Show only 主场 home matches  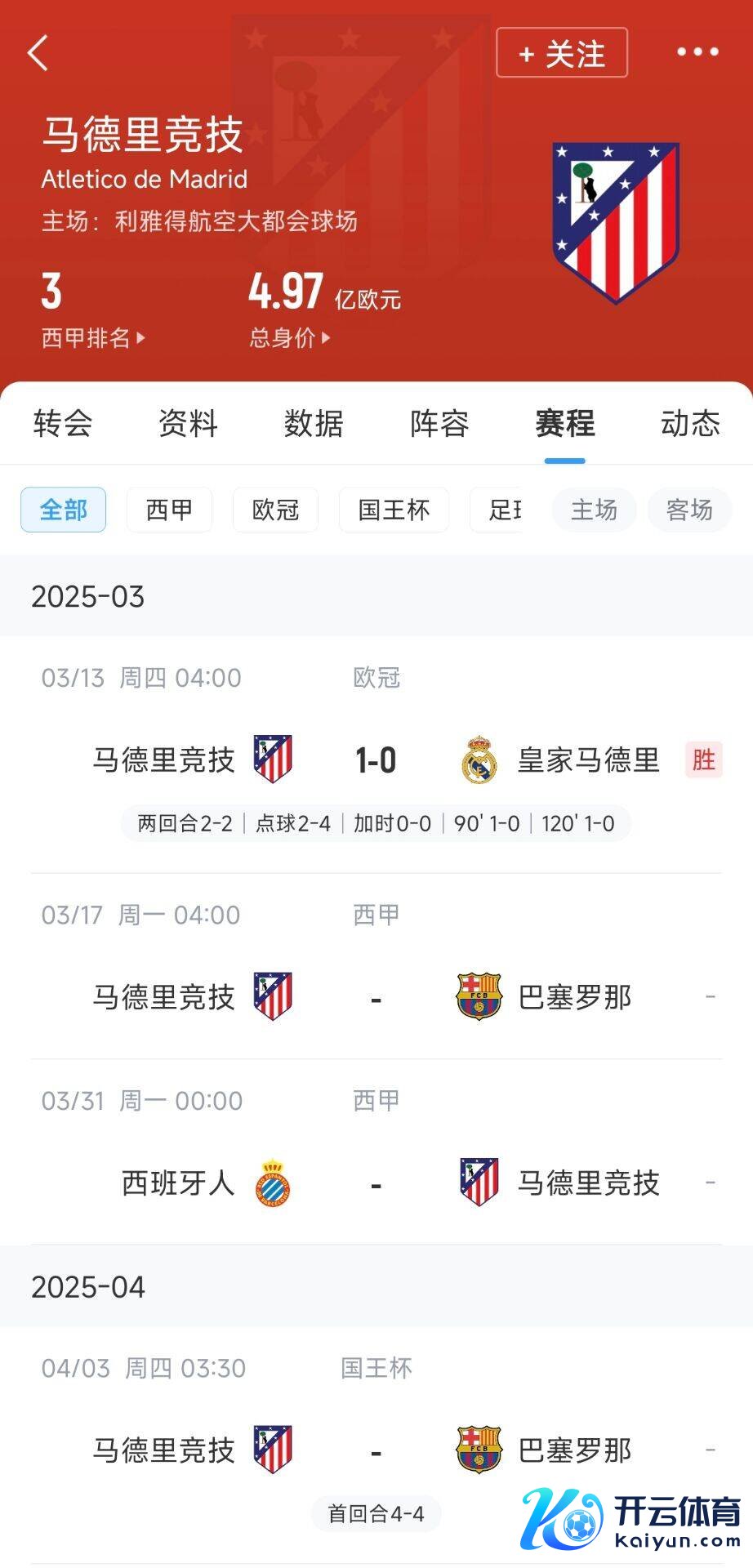pos(594,510)
